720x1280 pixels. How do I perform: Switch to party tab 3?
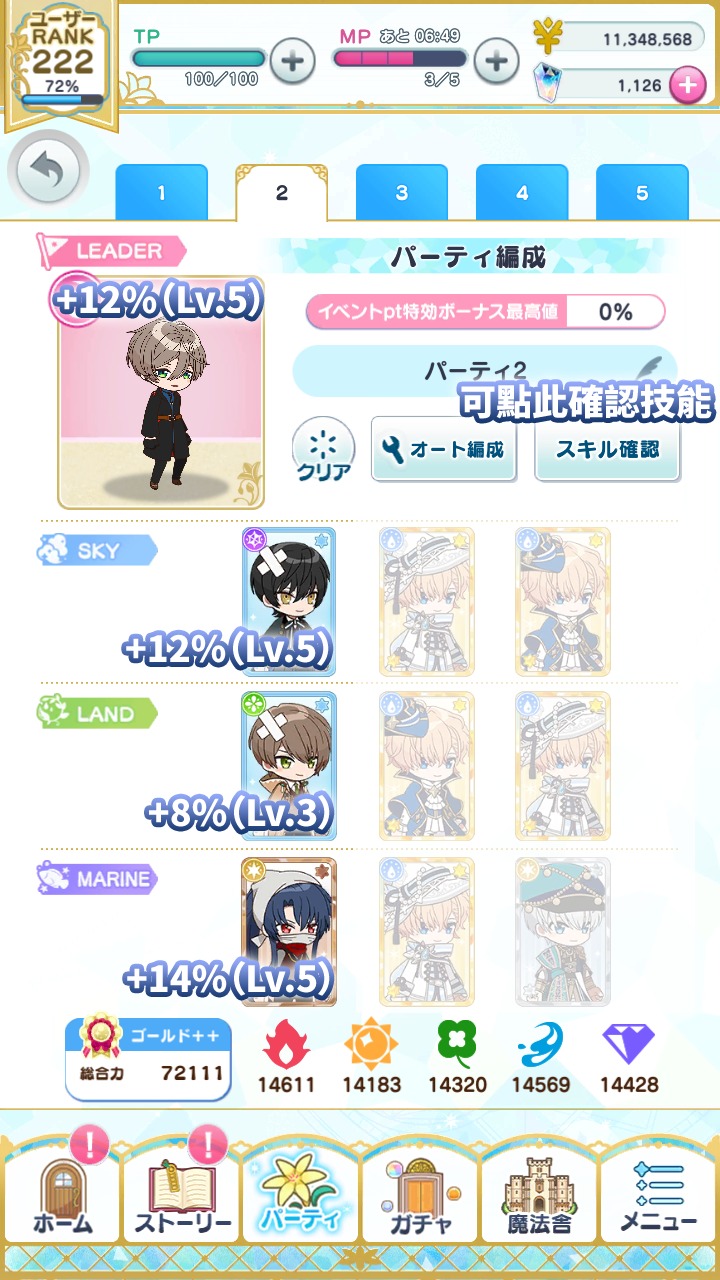401,193
